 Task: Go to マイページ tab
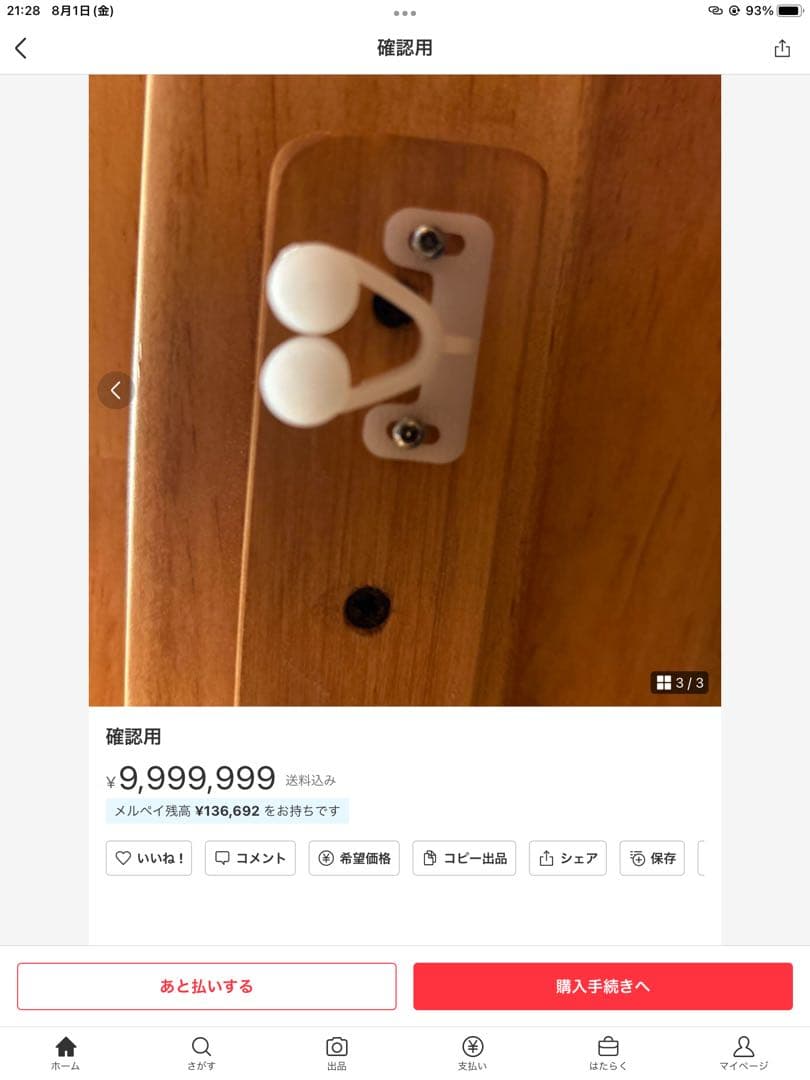(x=743, y=1052)
